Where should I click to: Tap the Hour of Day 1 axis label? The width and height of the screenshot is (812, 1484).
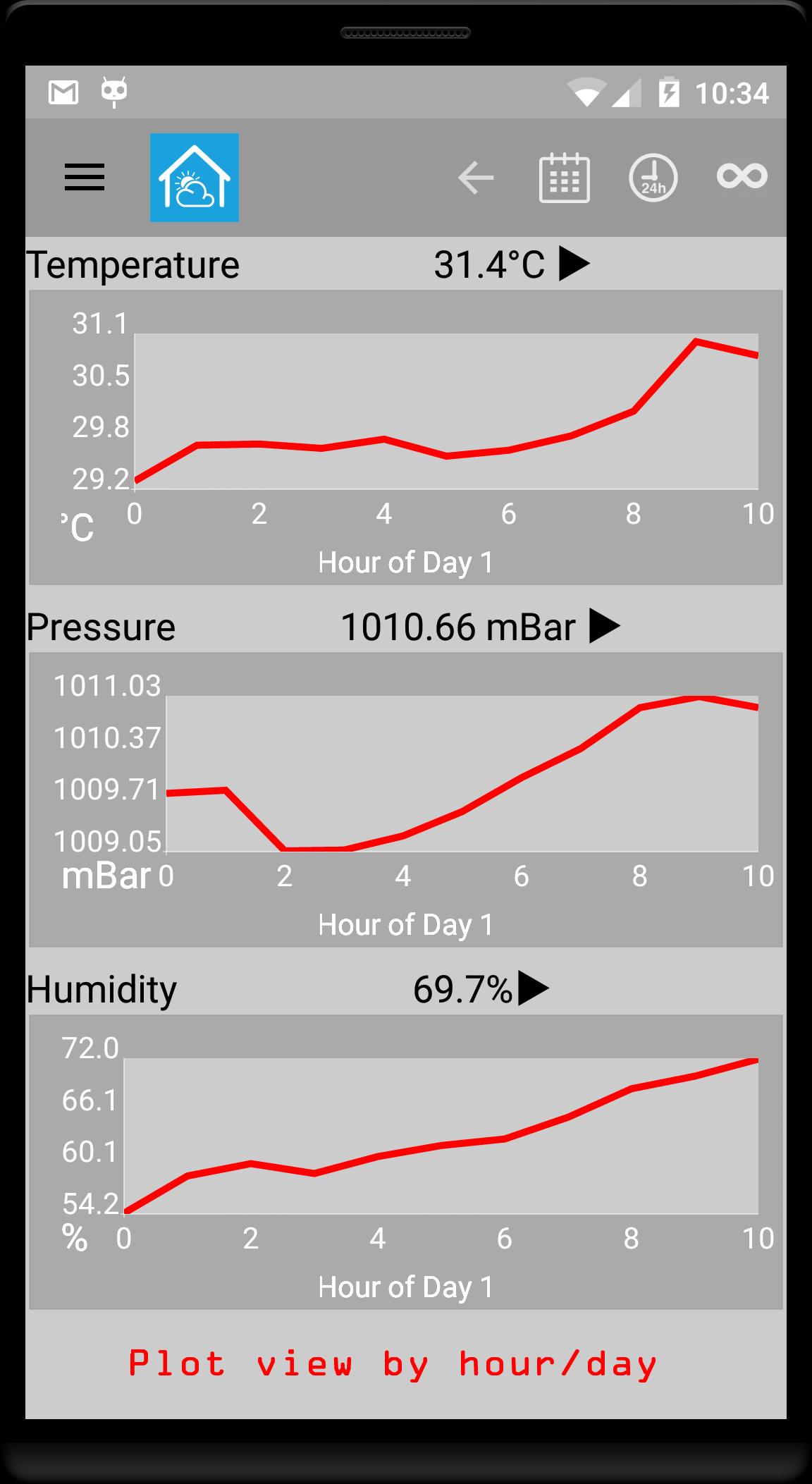tap(407, 562)
